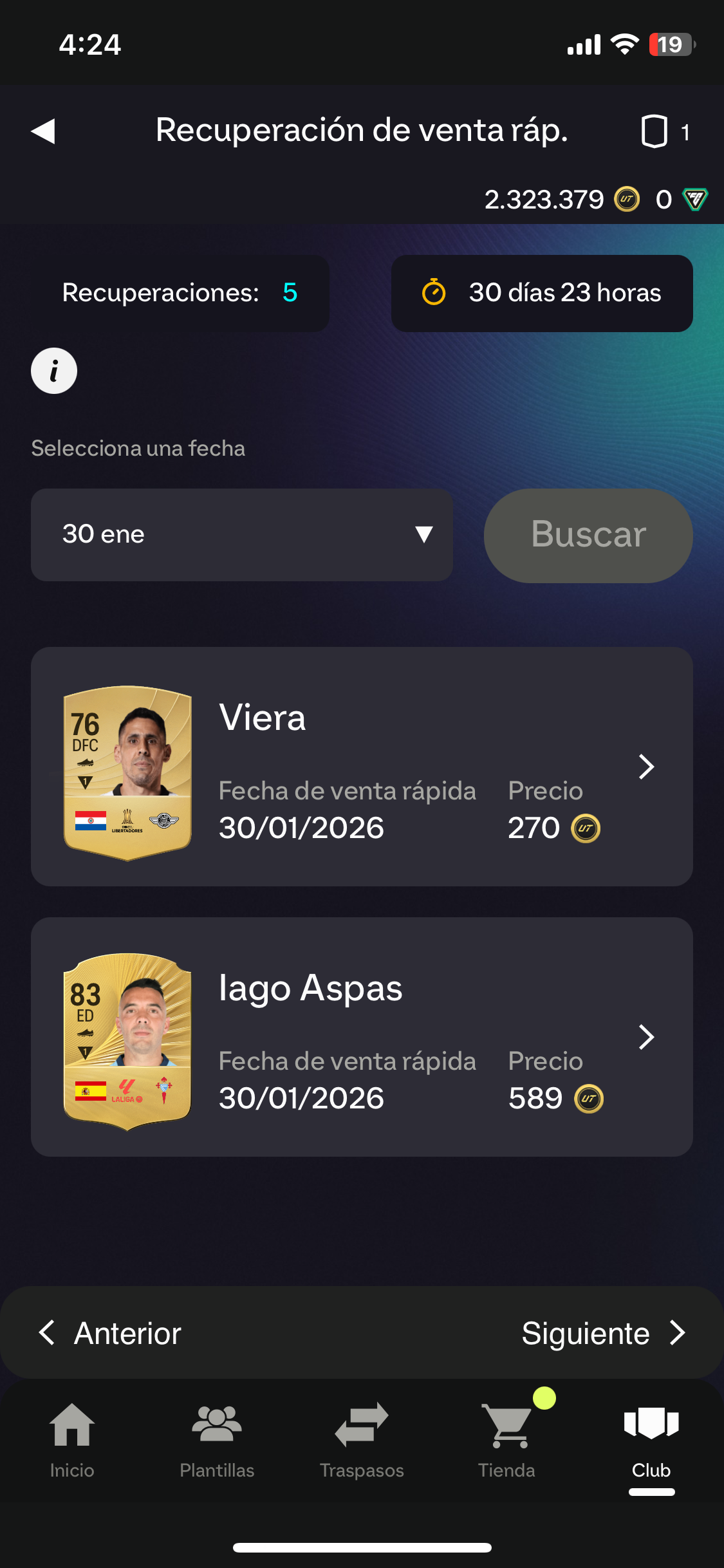This screenshot has height=1568, width=724.
Task: Open the info icon about recoveries
Action: [x=54, y=371]
